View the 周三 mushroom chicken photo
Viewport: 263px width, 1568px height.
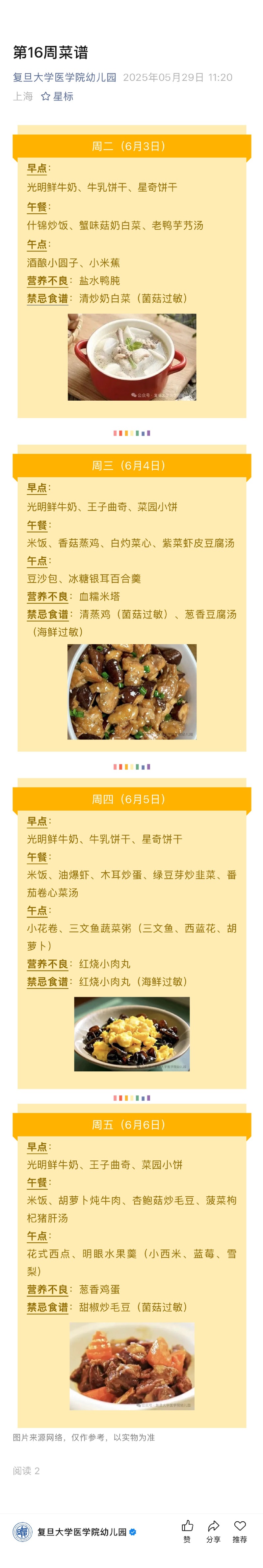[x=132, y=691]
